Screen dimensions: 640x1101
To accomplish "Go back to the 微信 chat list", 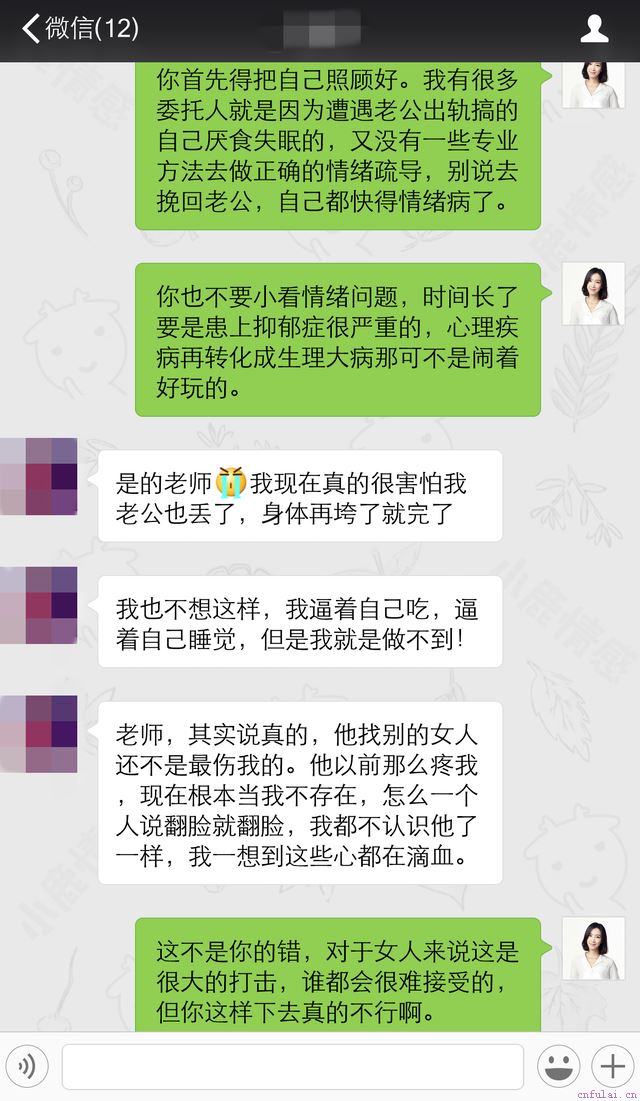I will [x=78, y=28].
